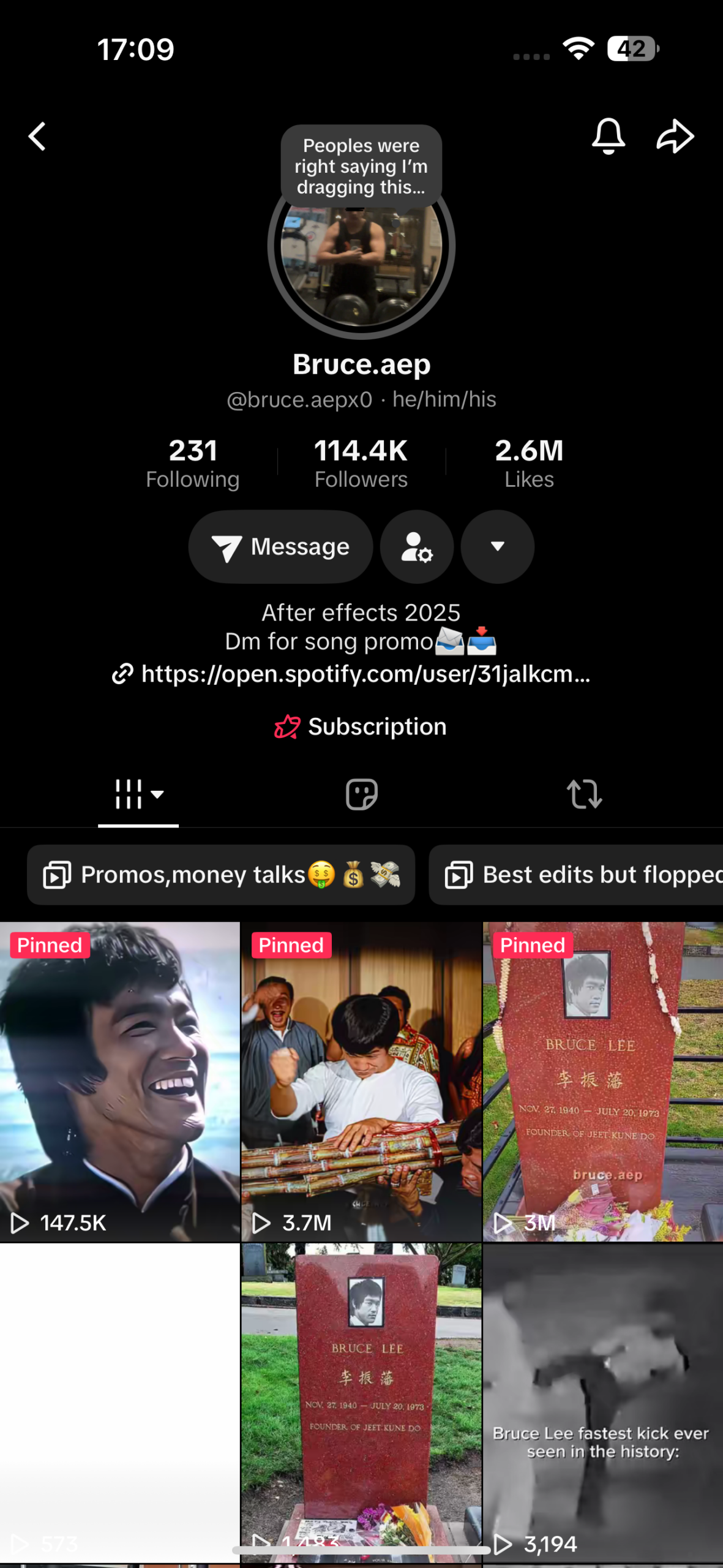Image resolution: width=723 pixels, height=1568 pixels.
Task: Play the pinned video with 3.7M views
Action: tap(361, 1081)
